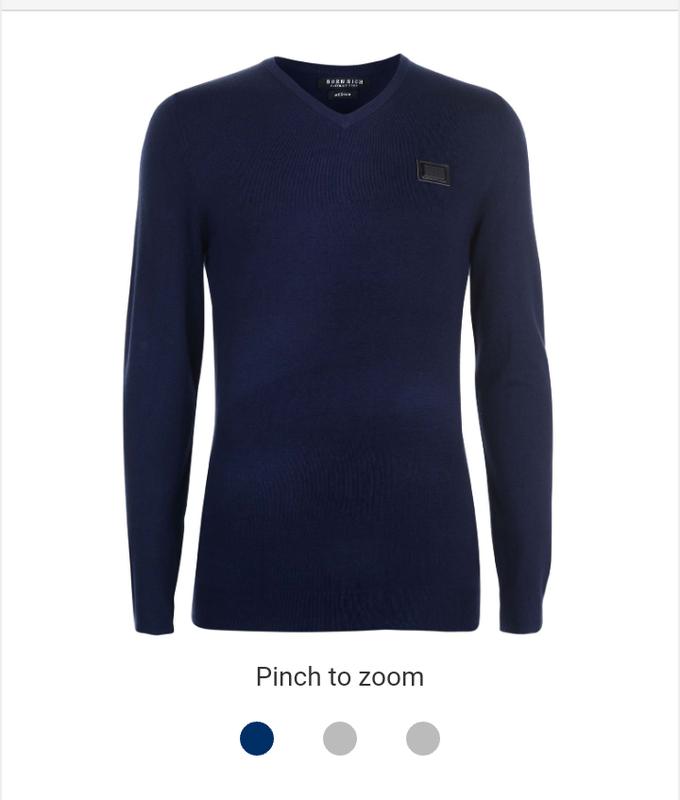Image resolution: width=680 pixels, height=800 pixels.
Task: Jump to the second image dot
Action: point(340,739)
